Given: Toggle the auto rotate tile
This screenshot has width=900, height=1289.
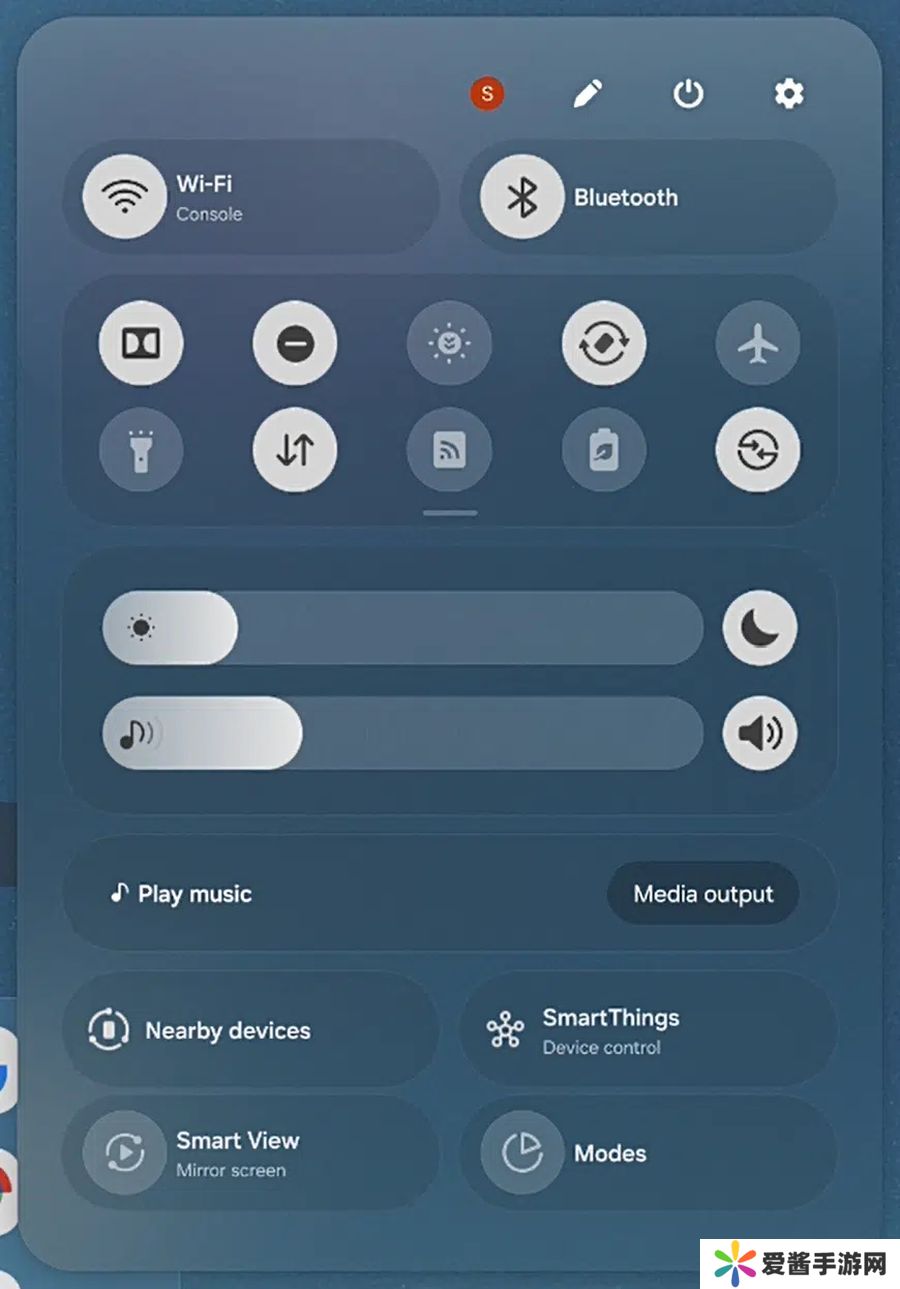Looking at the screenshot, I should click(x=604, y=344).
